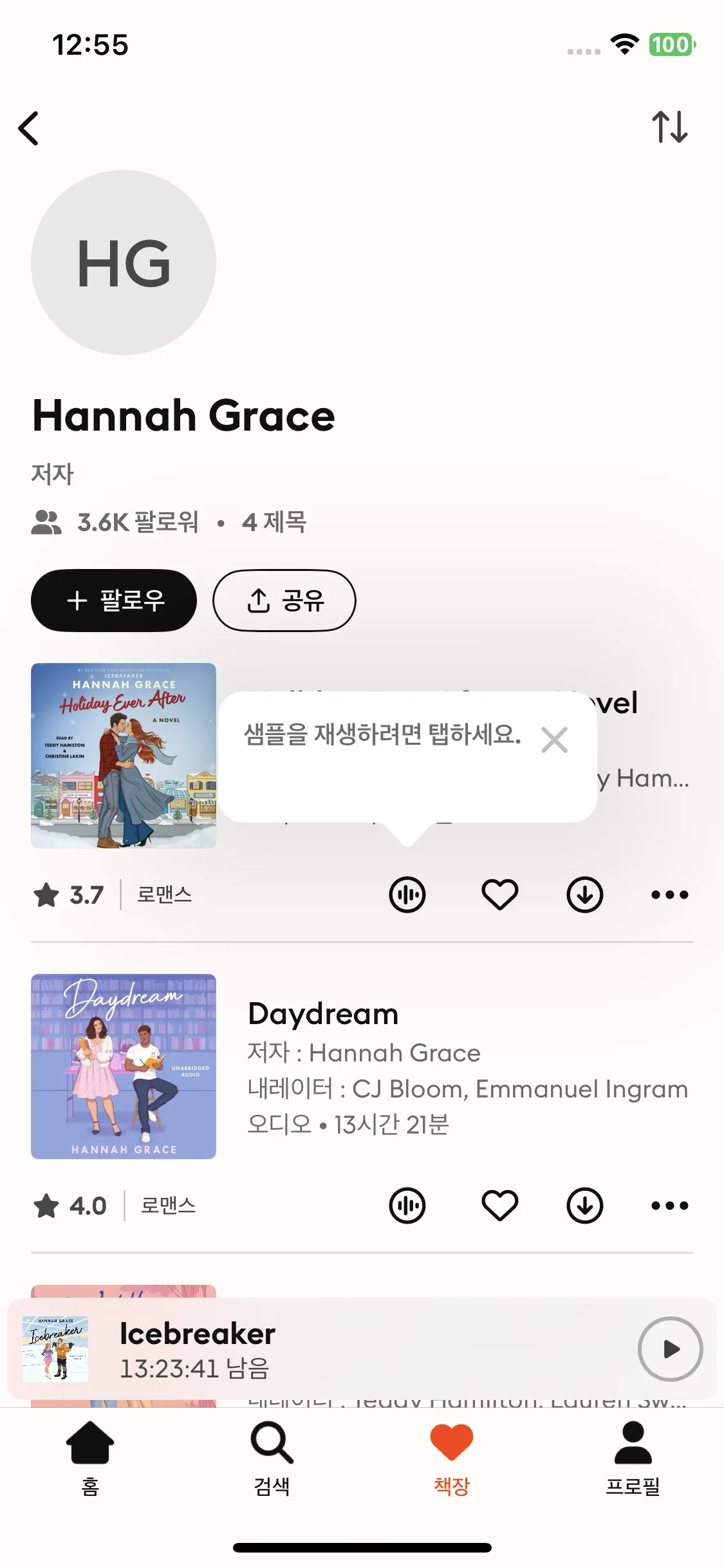This screenshot has height=1568, width=724.
Task: Follow Hannah Grace with 팔로우 button
Action: point(114,600)
